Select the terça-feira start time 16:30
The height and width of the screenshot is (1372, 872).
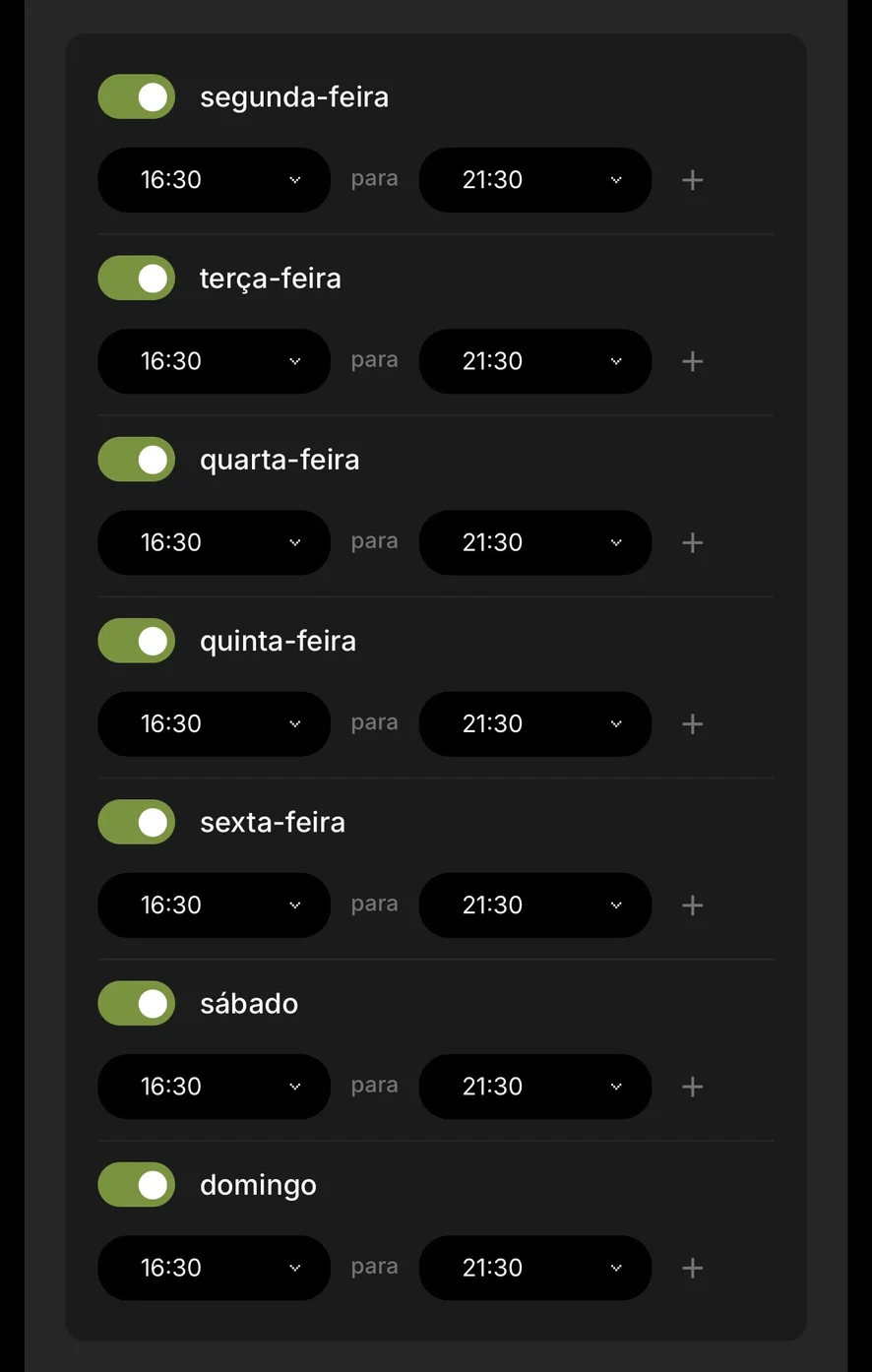(x=214, y=361)
